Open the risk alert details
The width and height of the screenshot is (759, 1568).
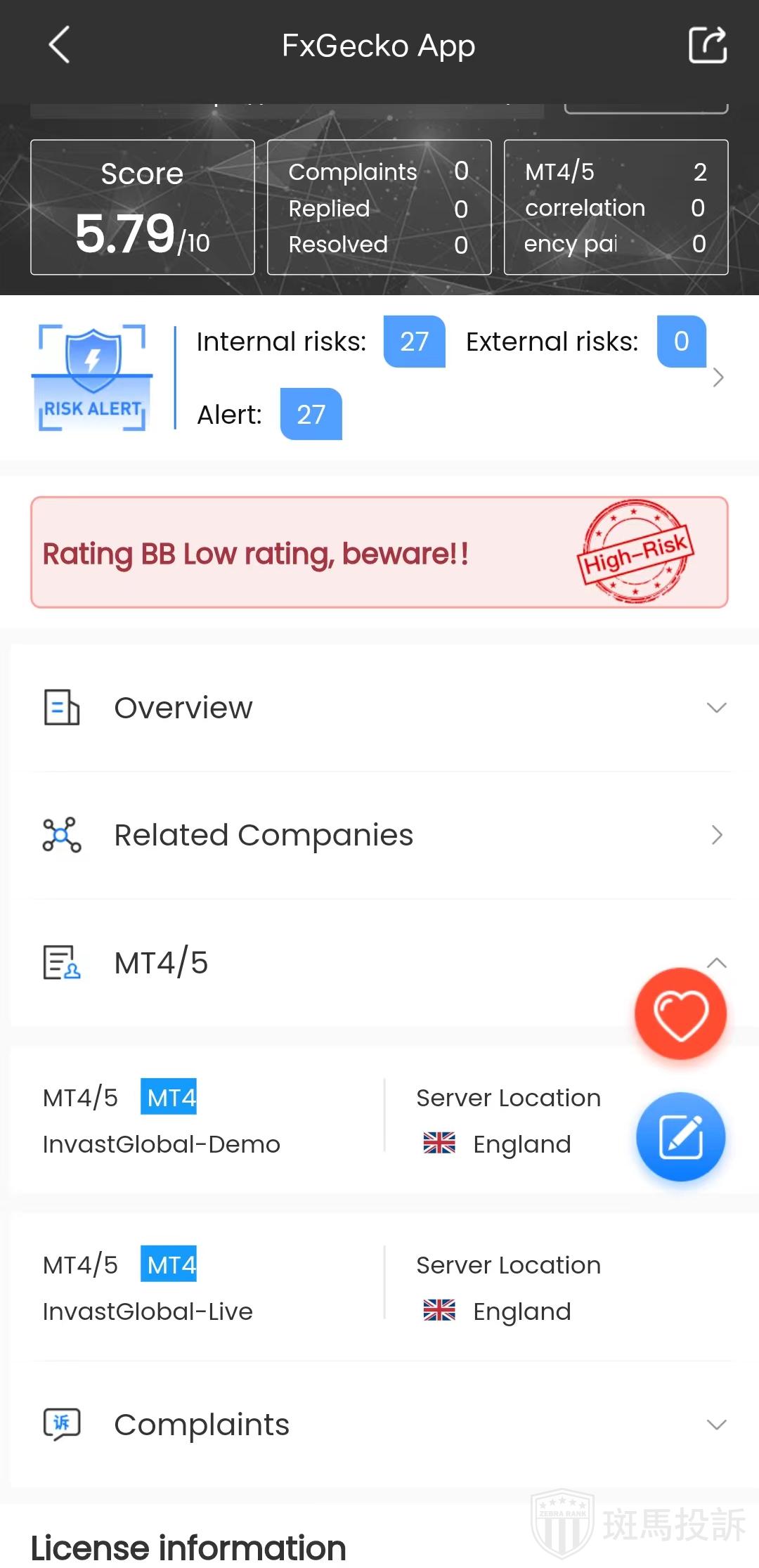click(718, 377)
